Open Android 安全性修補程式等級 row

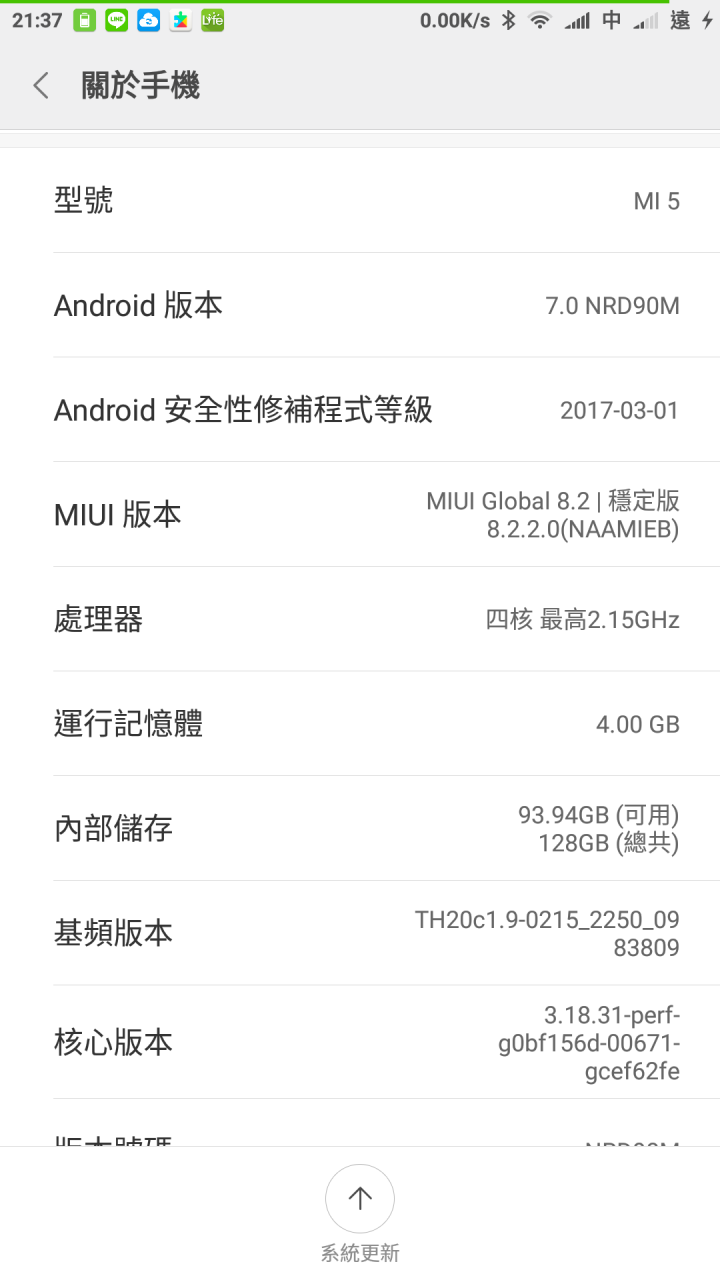coord(360,410)
